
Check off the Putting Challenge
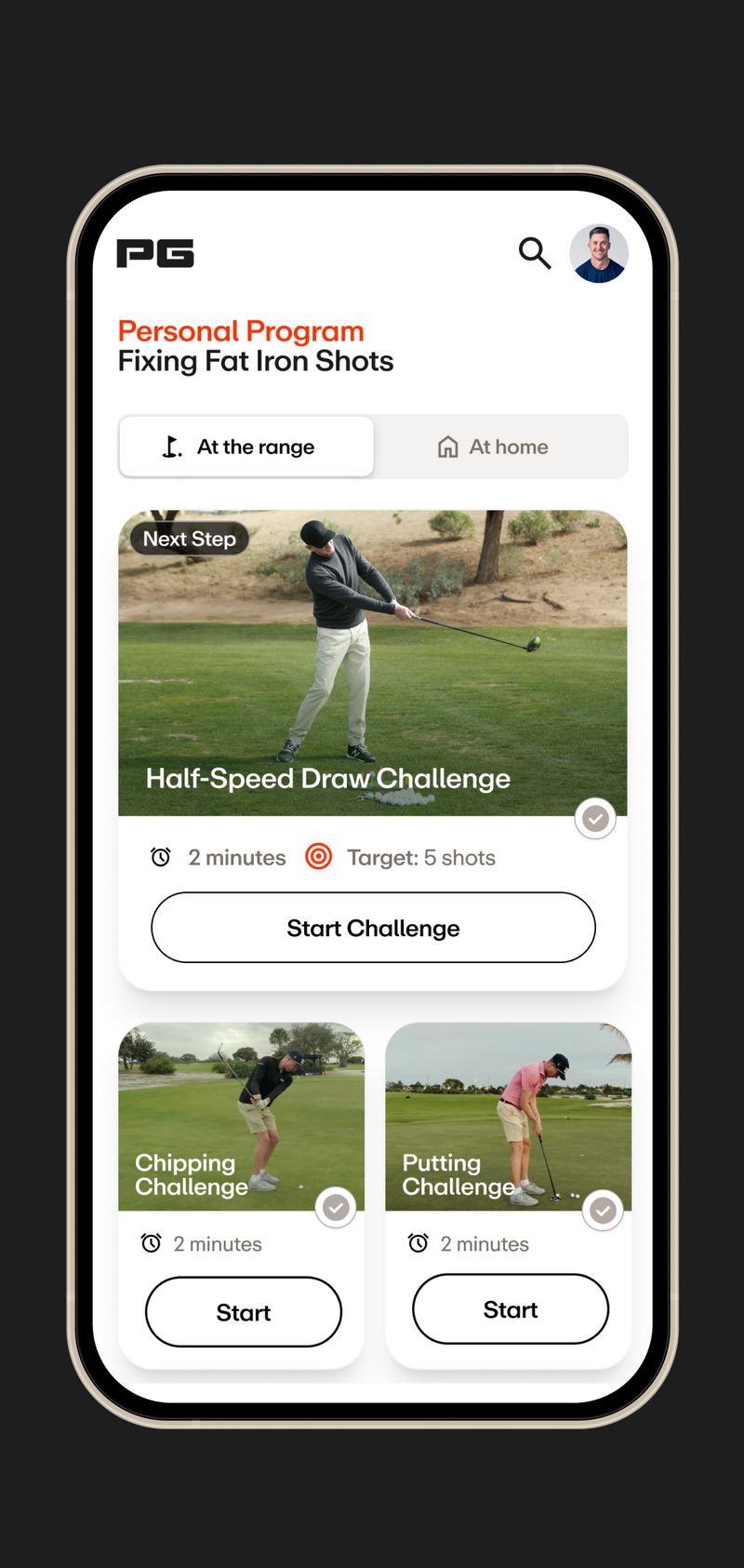click(603, 1211)
